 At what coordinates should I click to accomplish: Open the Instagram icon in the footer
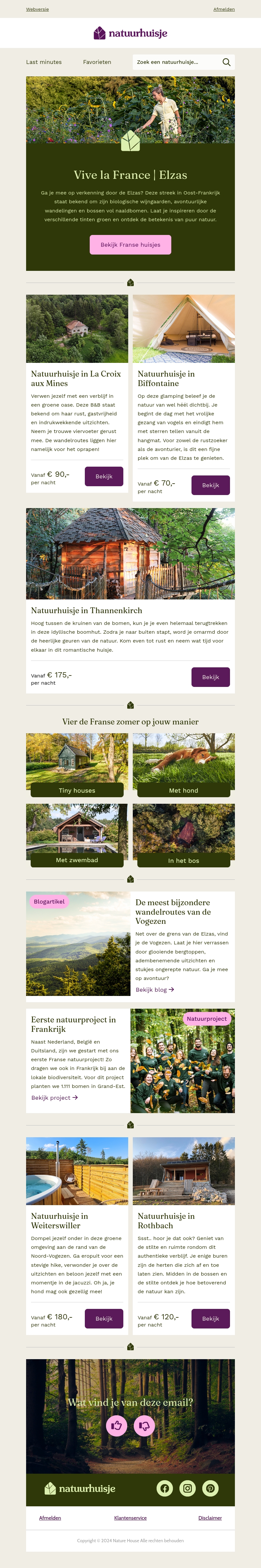[x=187, y=1488]
